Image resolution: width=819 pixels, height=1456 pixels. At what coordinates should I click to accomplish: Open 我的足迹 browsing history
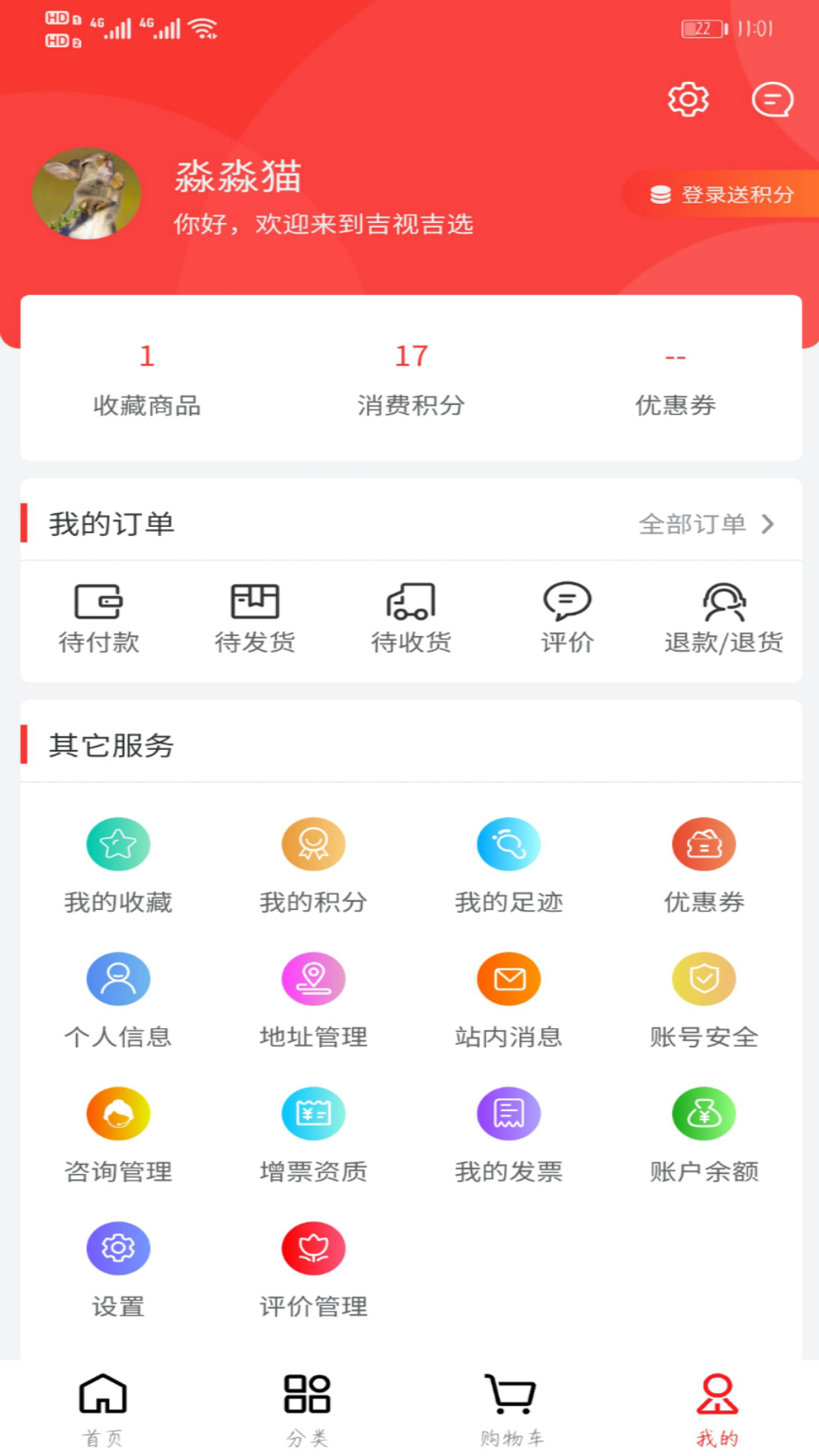click(x=509, y=864)
